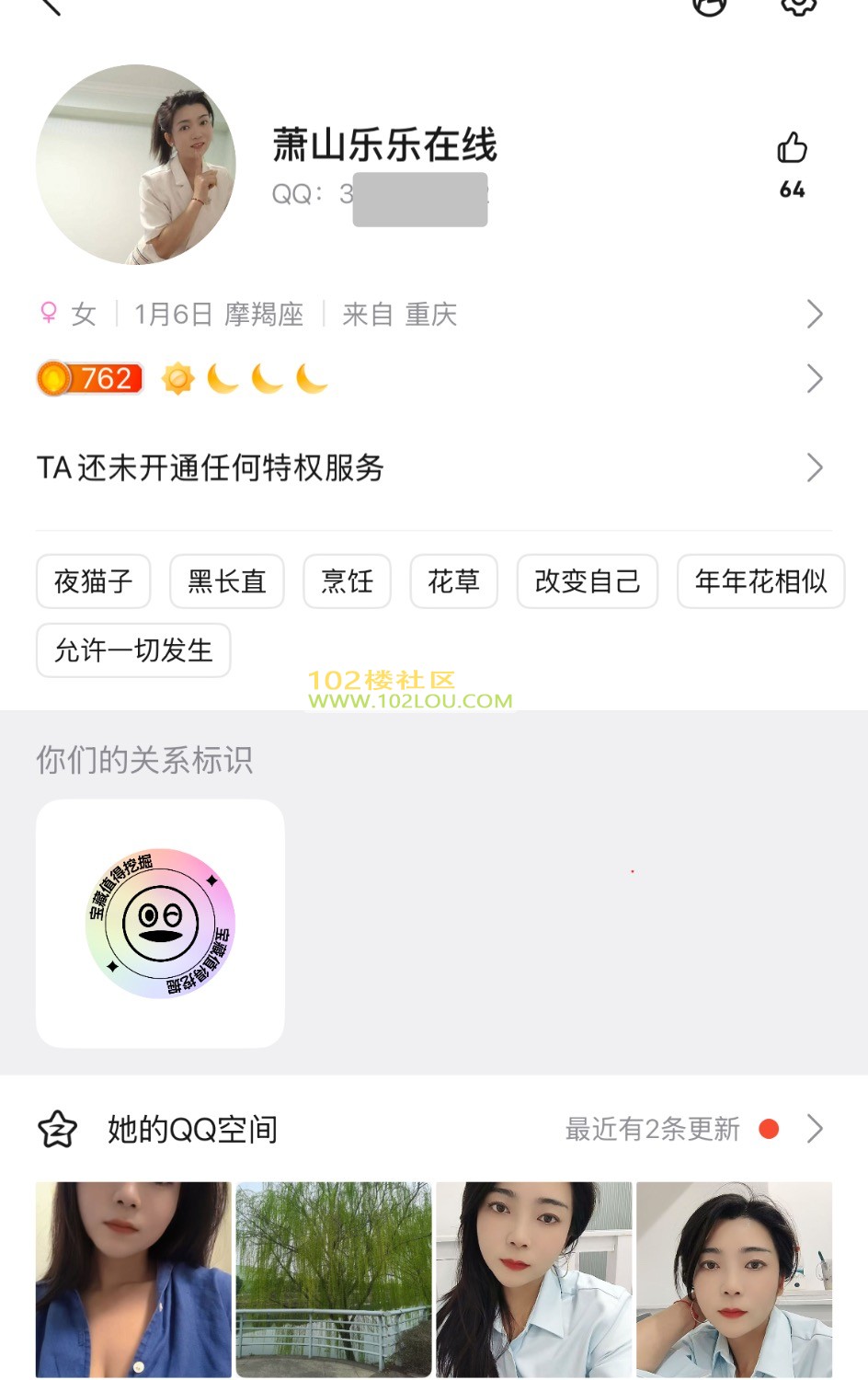
Task: Open 她的QQ空间 with 2 recent updates
Action: coord(432,1129)
